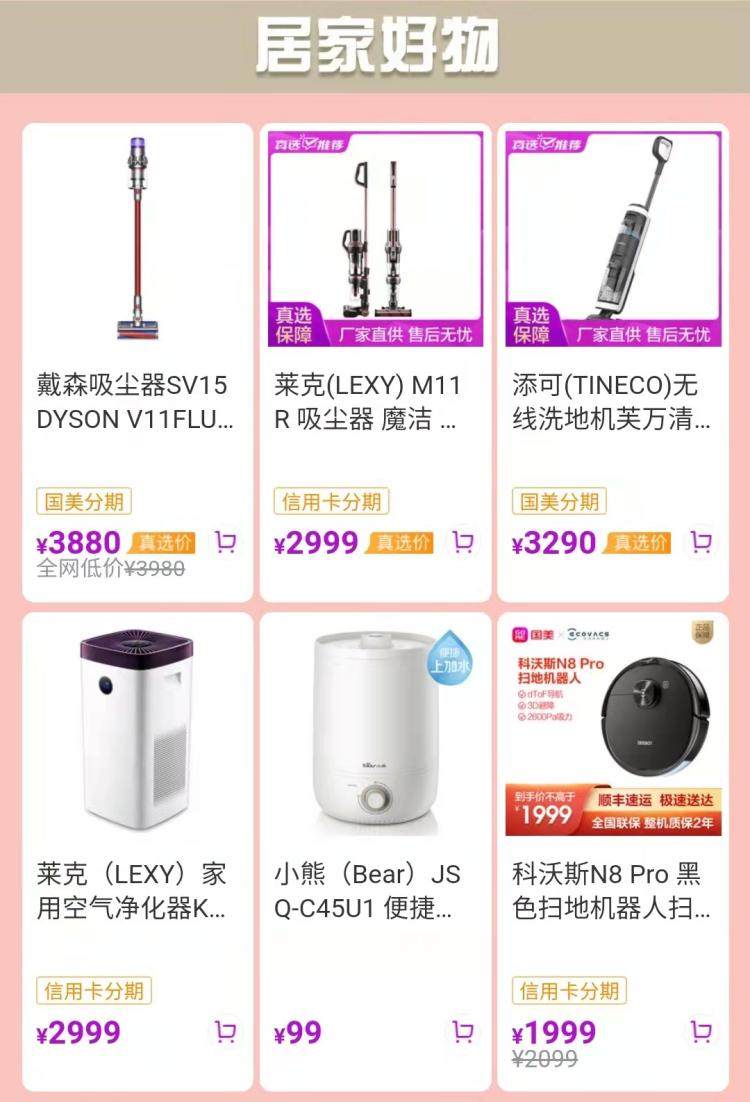View the Bear JSQ-C45U1 humidifier details
750x1102 pixels.
375,790
